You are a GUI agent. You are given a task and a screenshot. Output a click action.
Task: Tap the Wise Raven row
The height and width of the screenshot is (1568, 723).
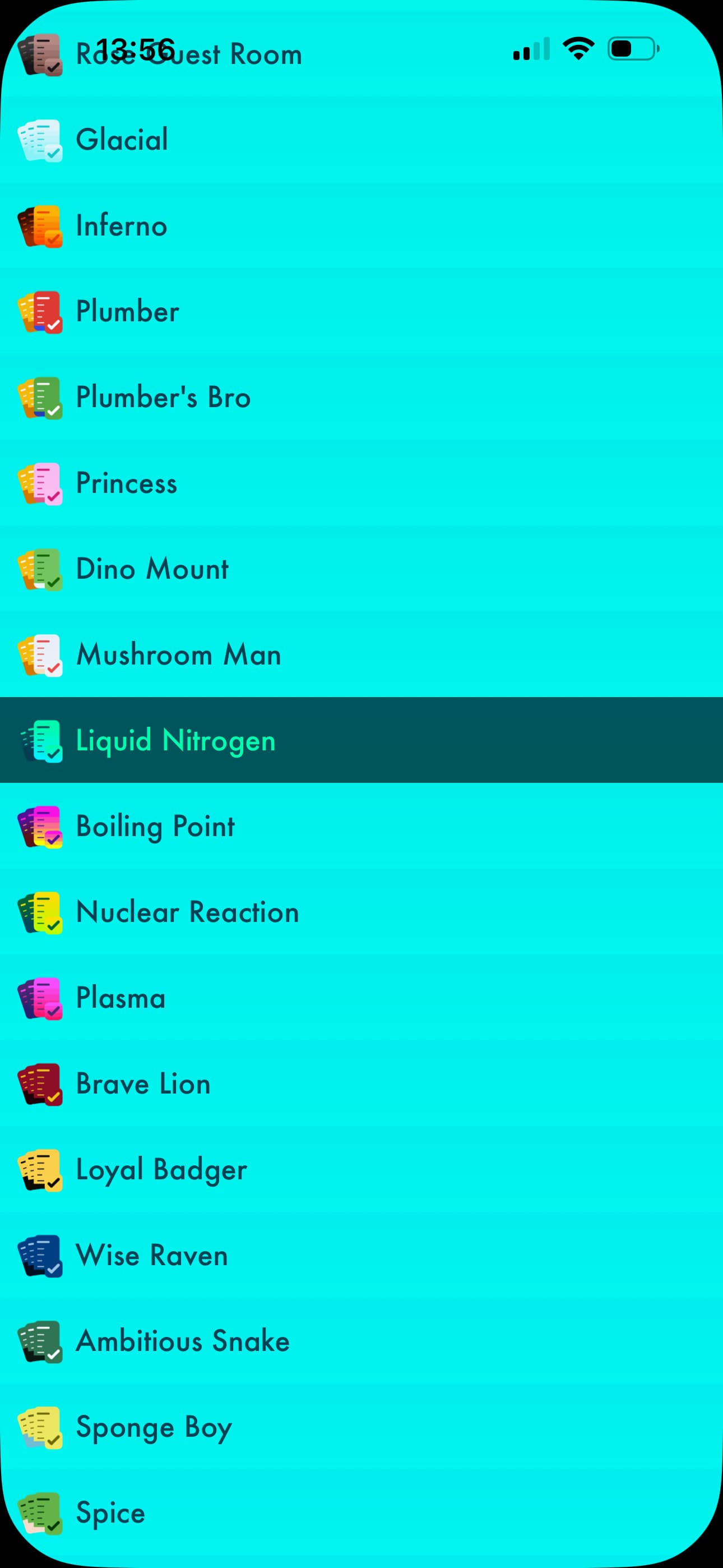click(361, 1255)
